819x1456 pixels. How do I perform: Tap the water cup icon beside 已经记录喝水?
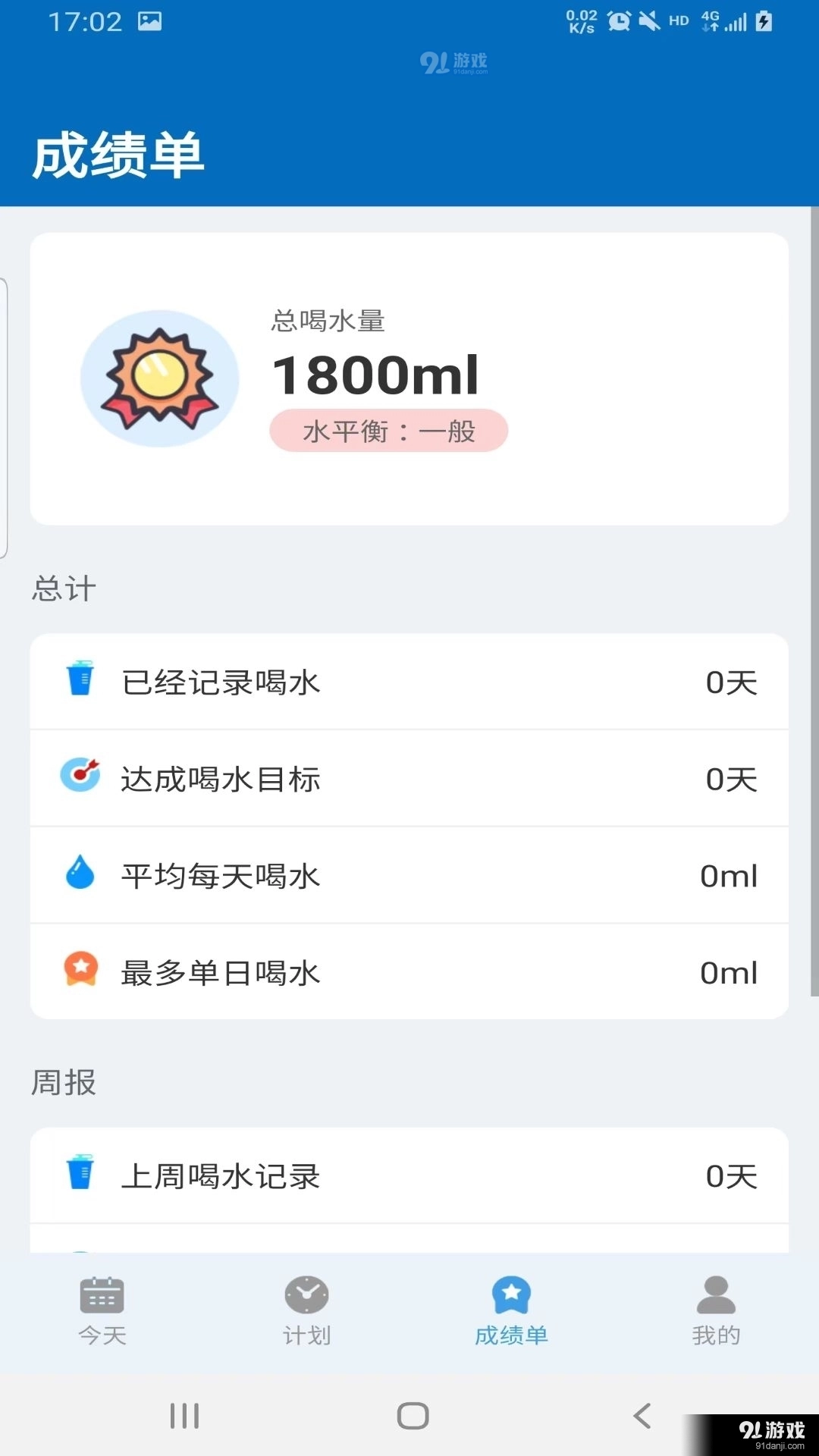[81, 681]
